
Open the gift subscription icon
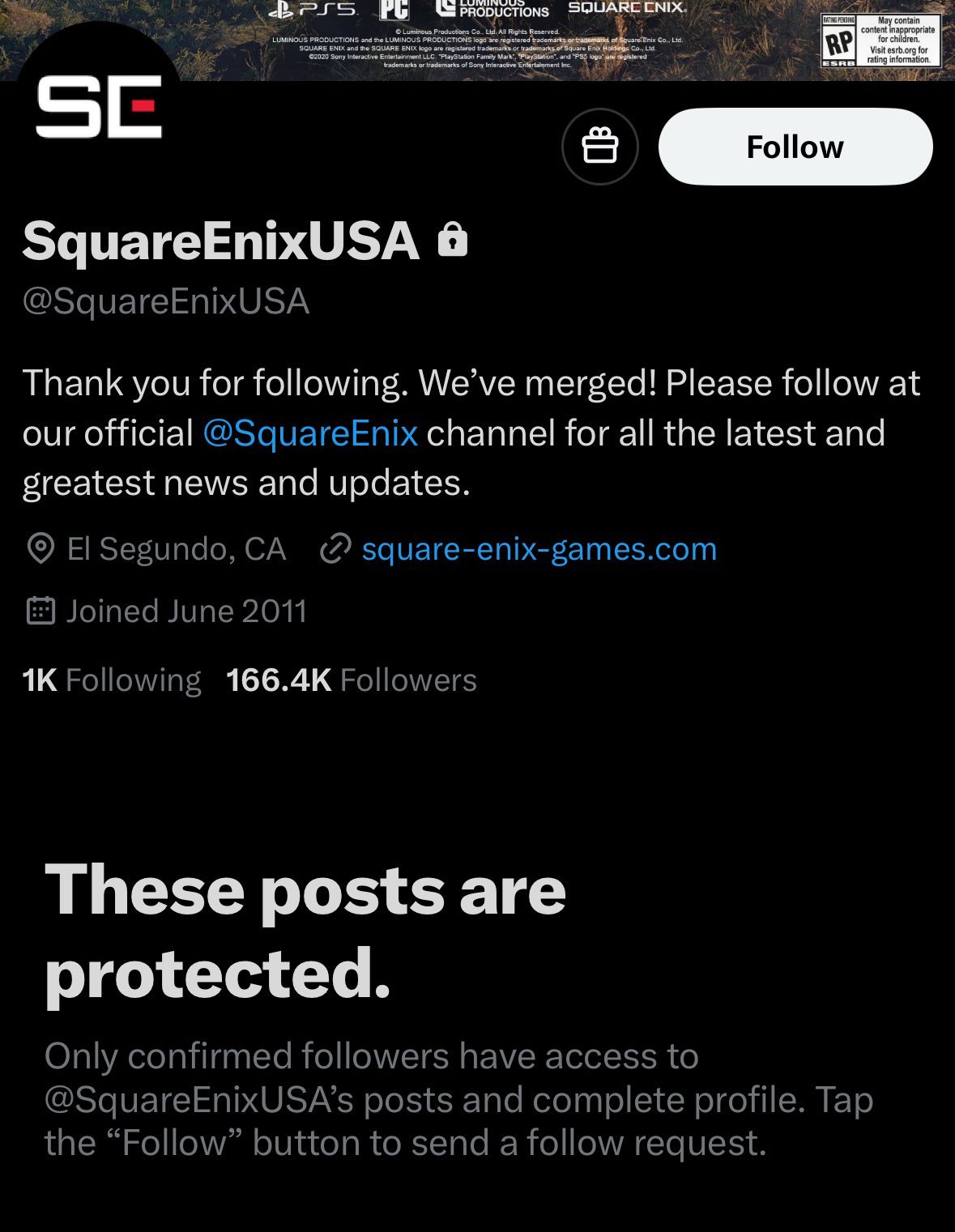599,147
